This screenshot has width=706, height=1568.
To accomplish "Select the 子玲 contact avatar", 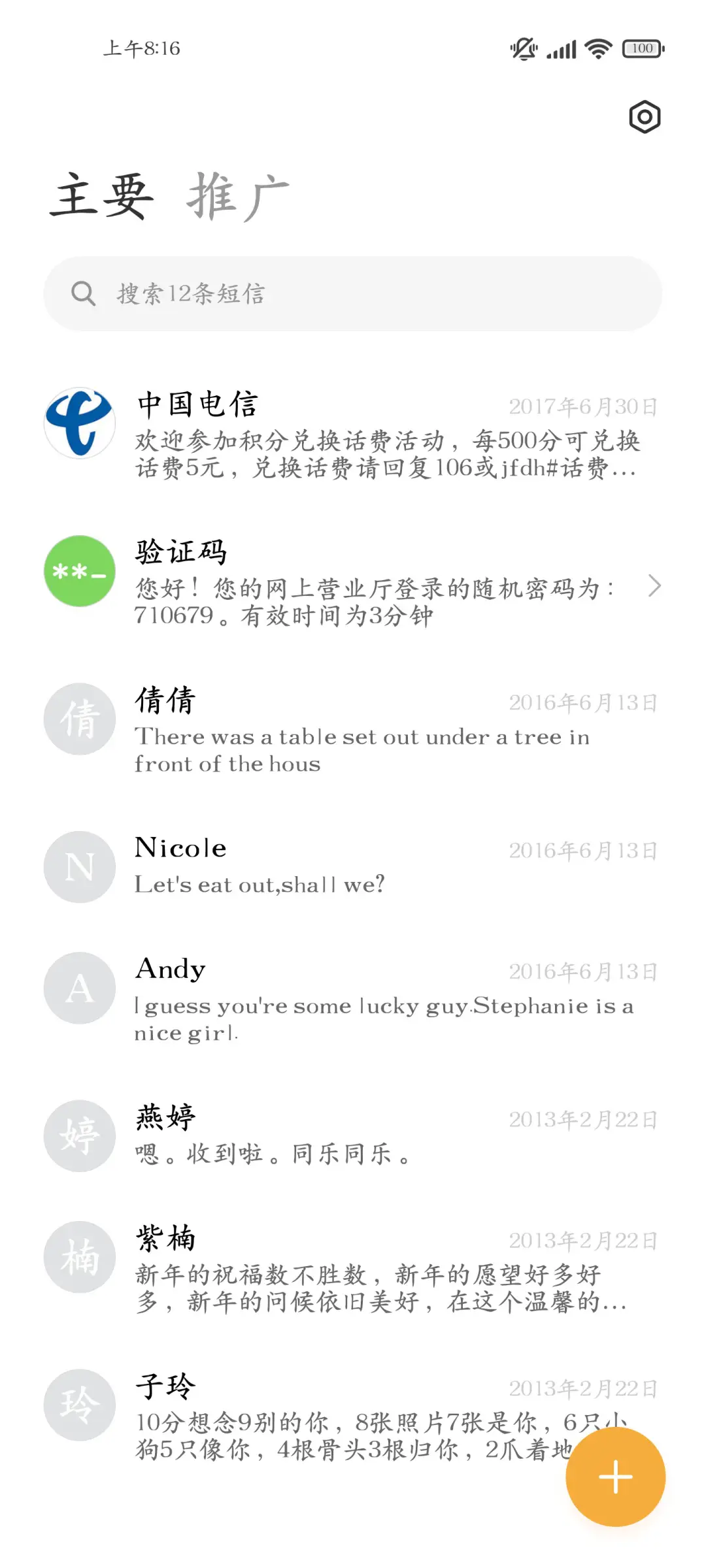I will [79, 1404].
